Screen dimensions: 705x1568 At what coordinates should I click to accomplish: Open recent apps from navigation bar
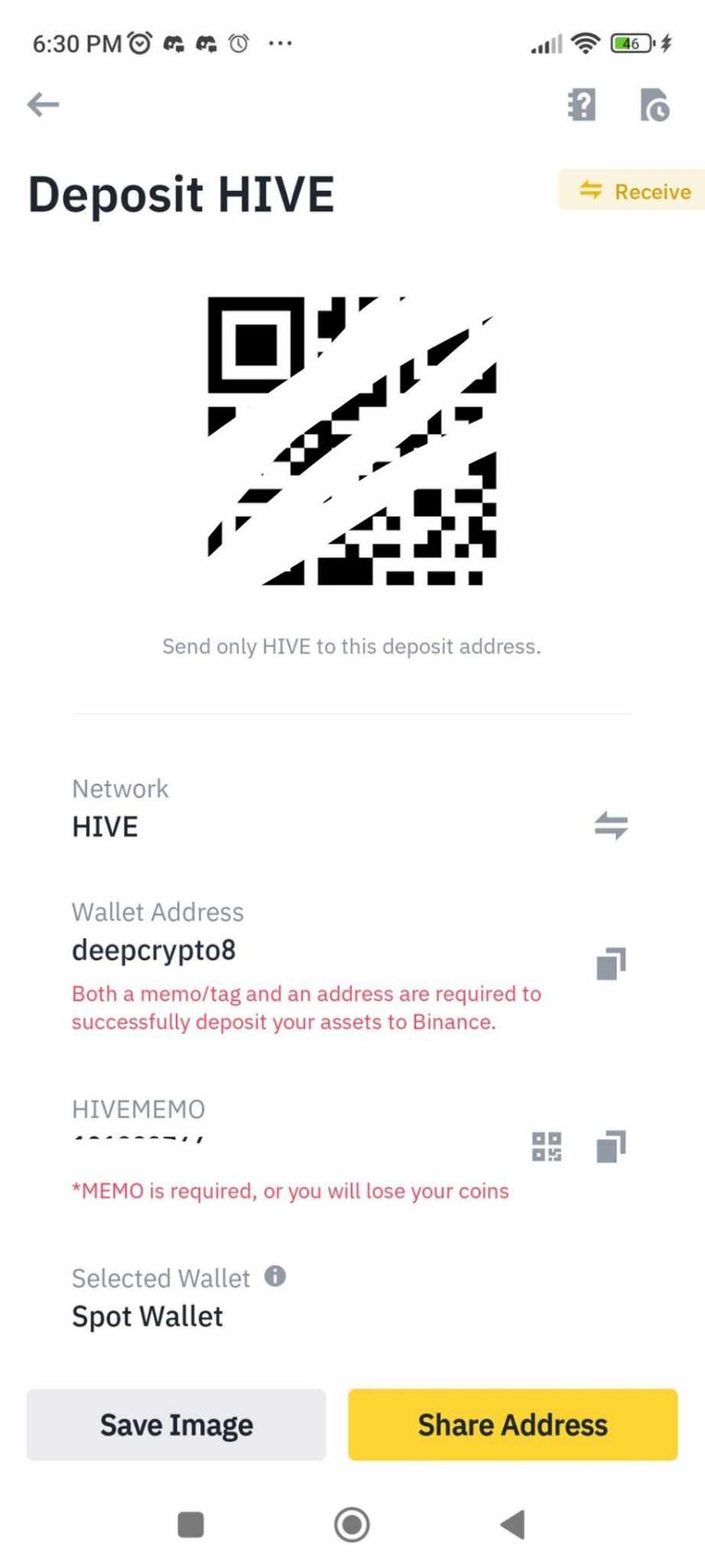click(190, 1525)
